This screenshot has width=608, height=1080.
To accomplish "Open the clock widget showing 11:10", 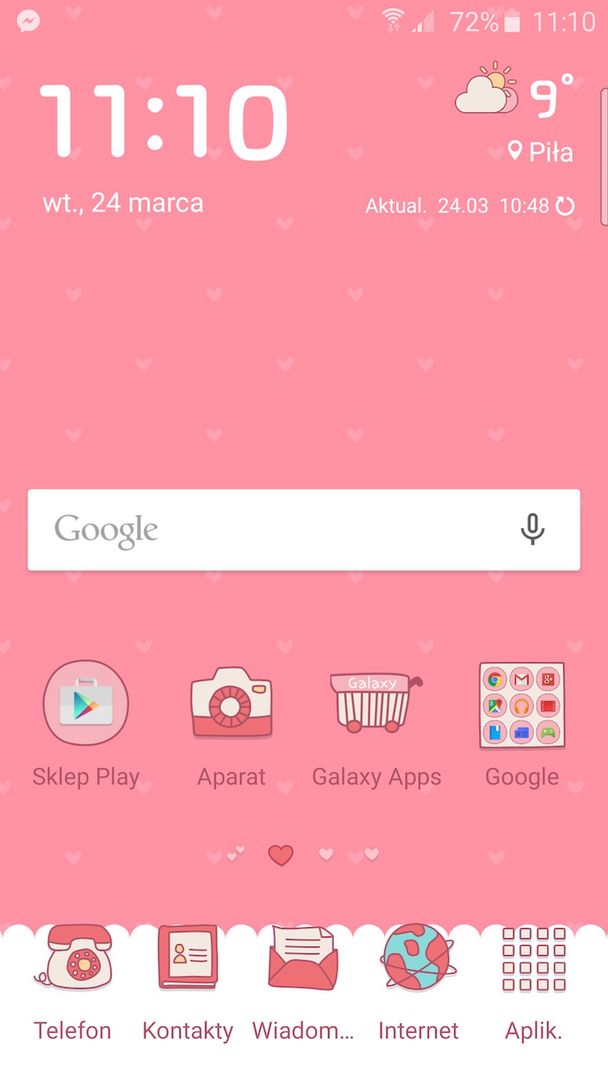I will coord(165,122).
